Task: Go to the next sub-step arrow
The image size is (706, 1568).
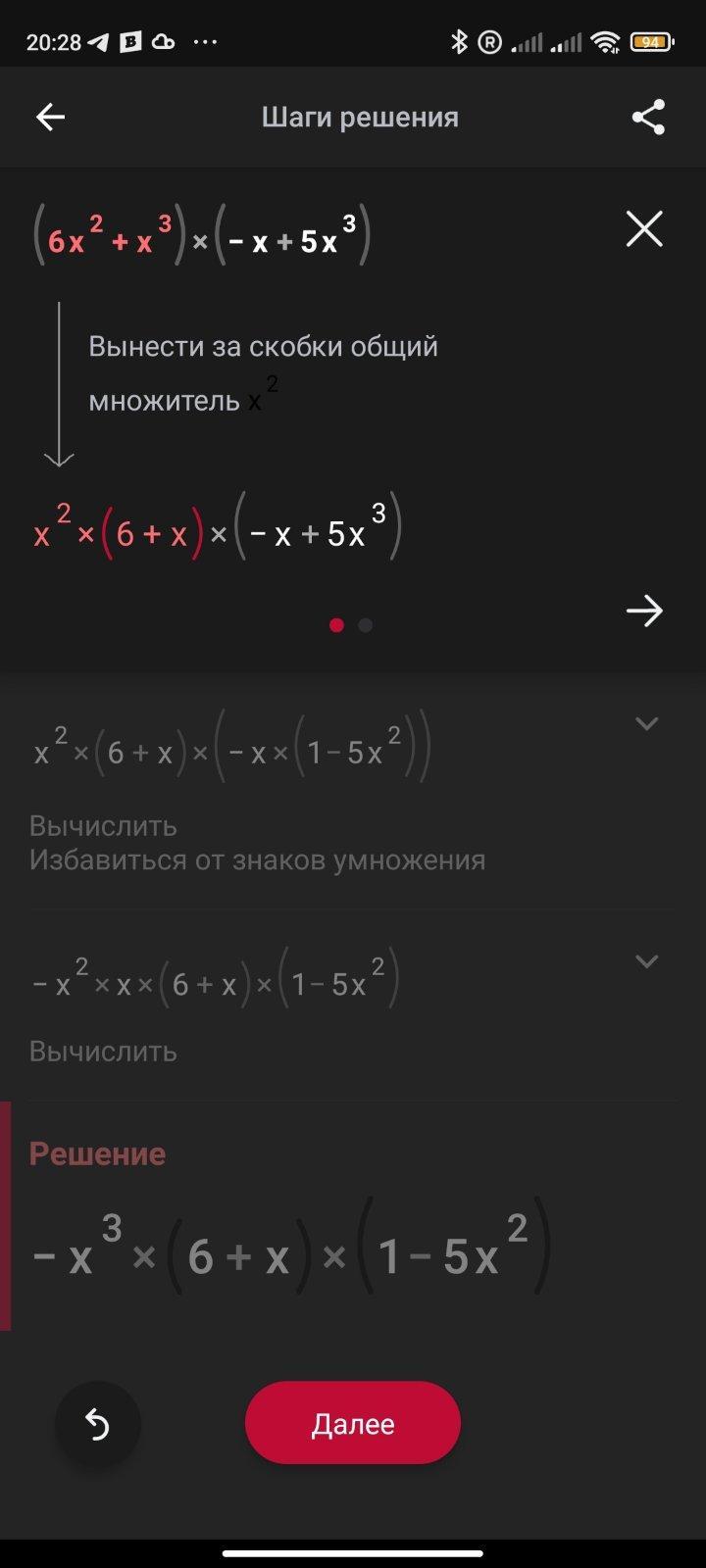Action: pos(644,612)
